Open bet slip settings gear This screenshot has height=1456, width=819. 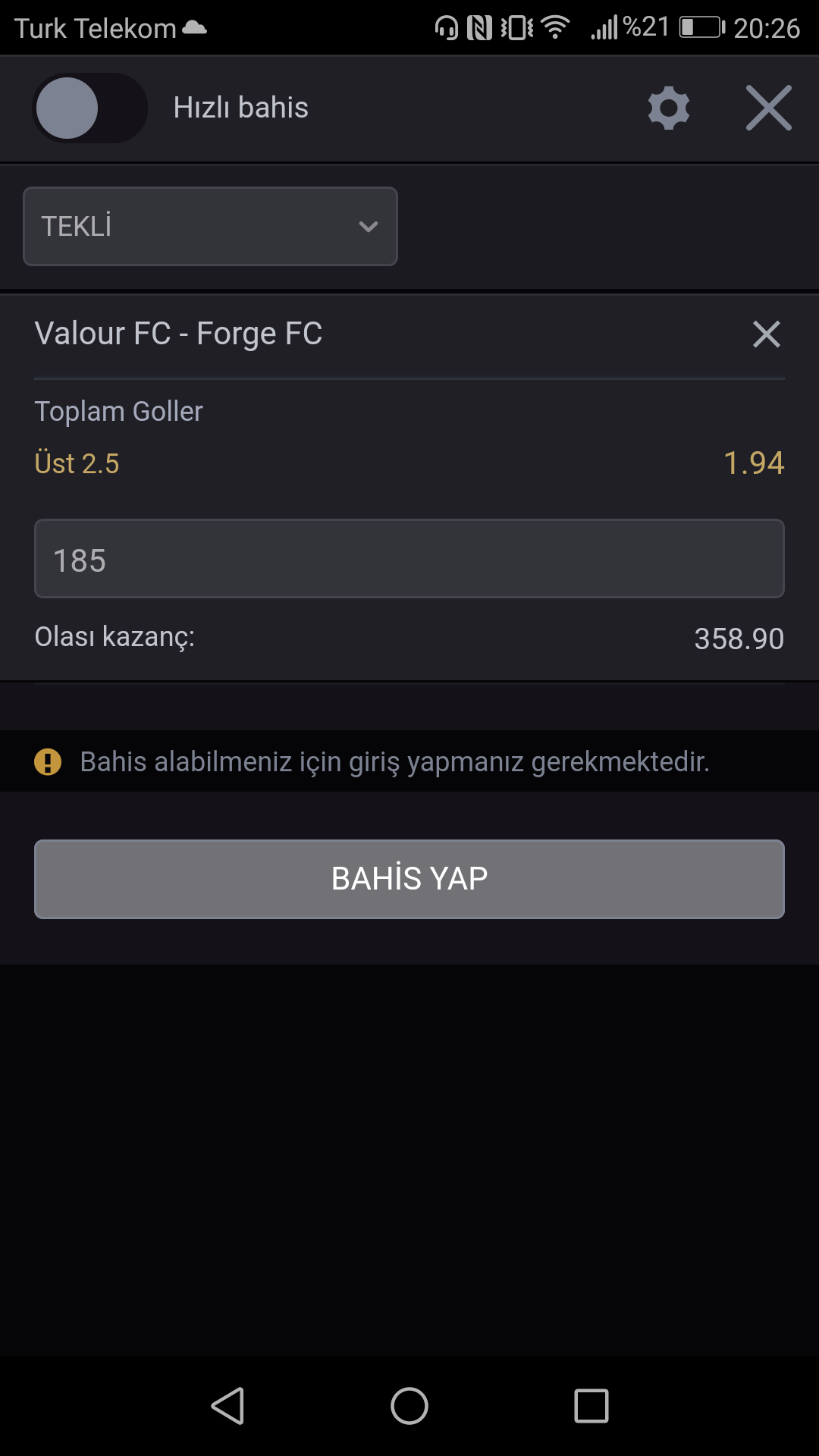coord(669,108)
